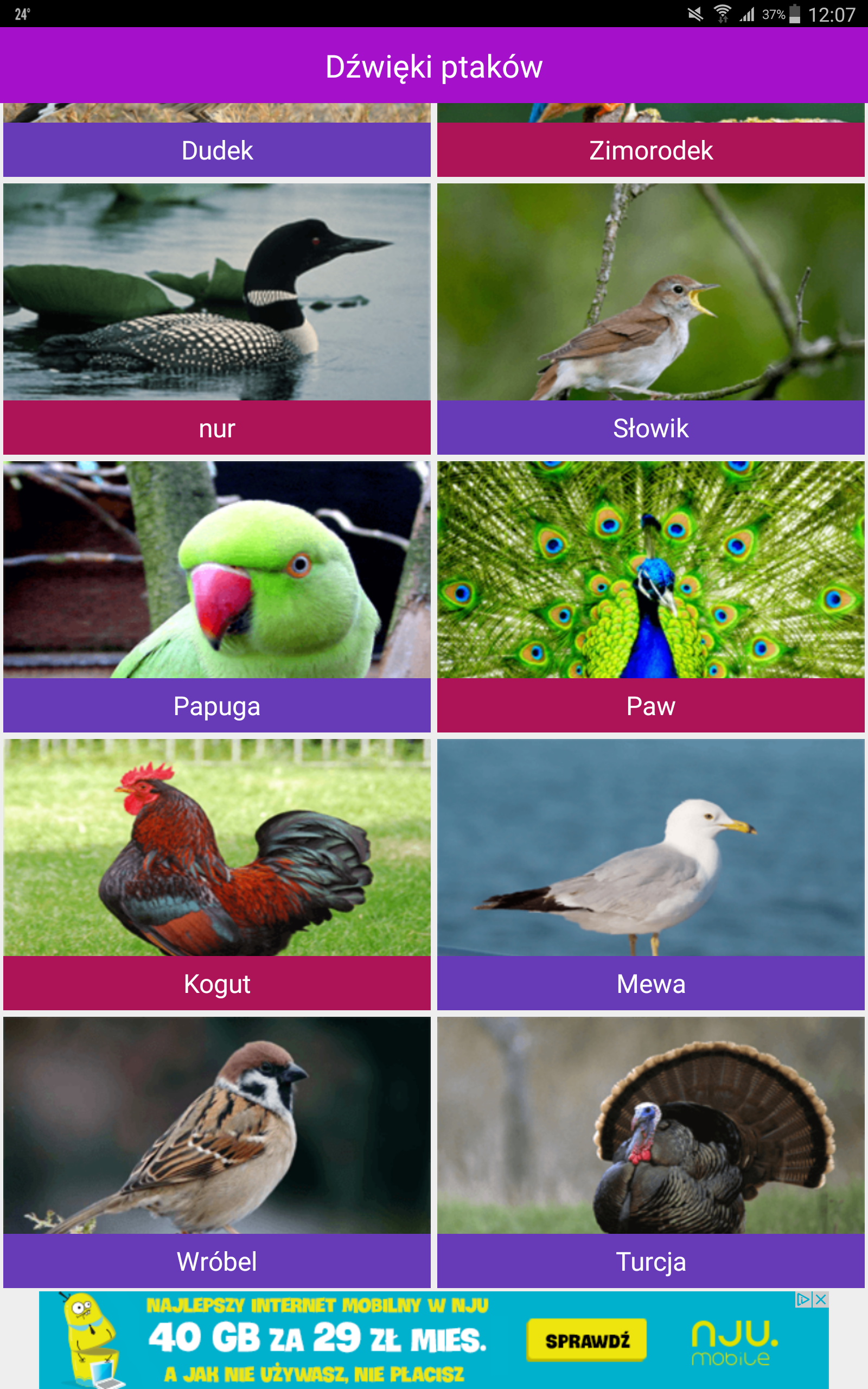This screenshot has height=1389, width=868.
Task: Open the Mewa seagull tile
Action: point(650,875)
